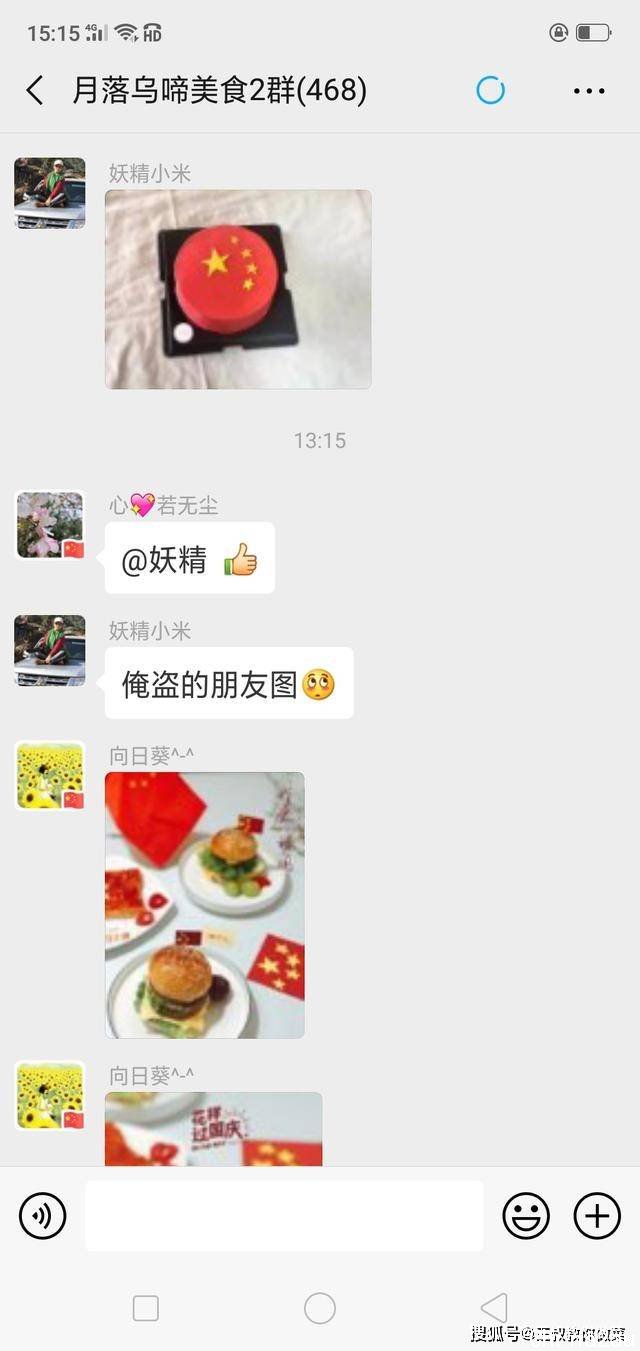Open 妖精小米's avatar beside the cake photo
This screenshot has height=1351, width=640.
[50, 193]
